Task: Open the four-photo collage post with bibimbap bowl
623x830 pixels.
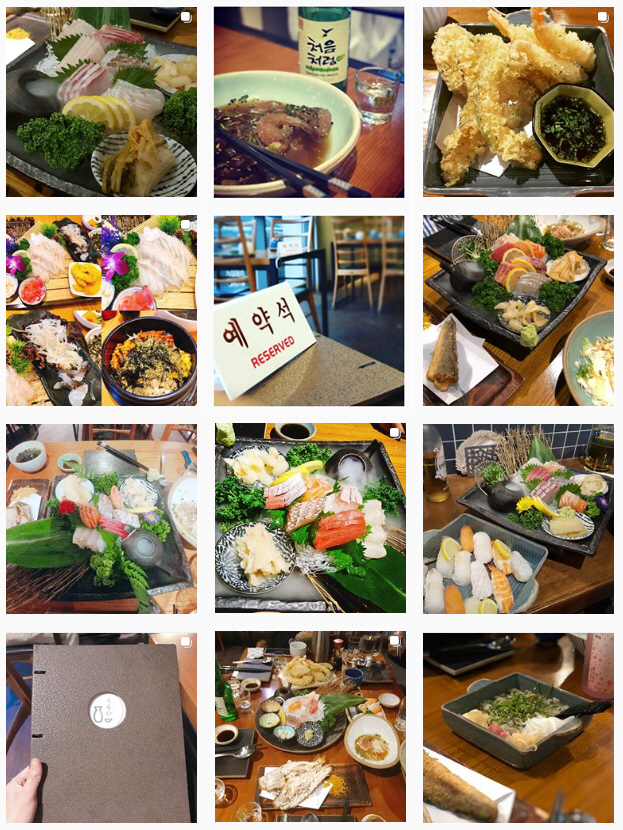Action: pos(101,310)
